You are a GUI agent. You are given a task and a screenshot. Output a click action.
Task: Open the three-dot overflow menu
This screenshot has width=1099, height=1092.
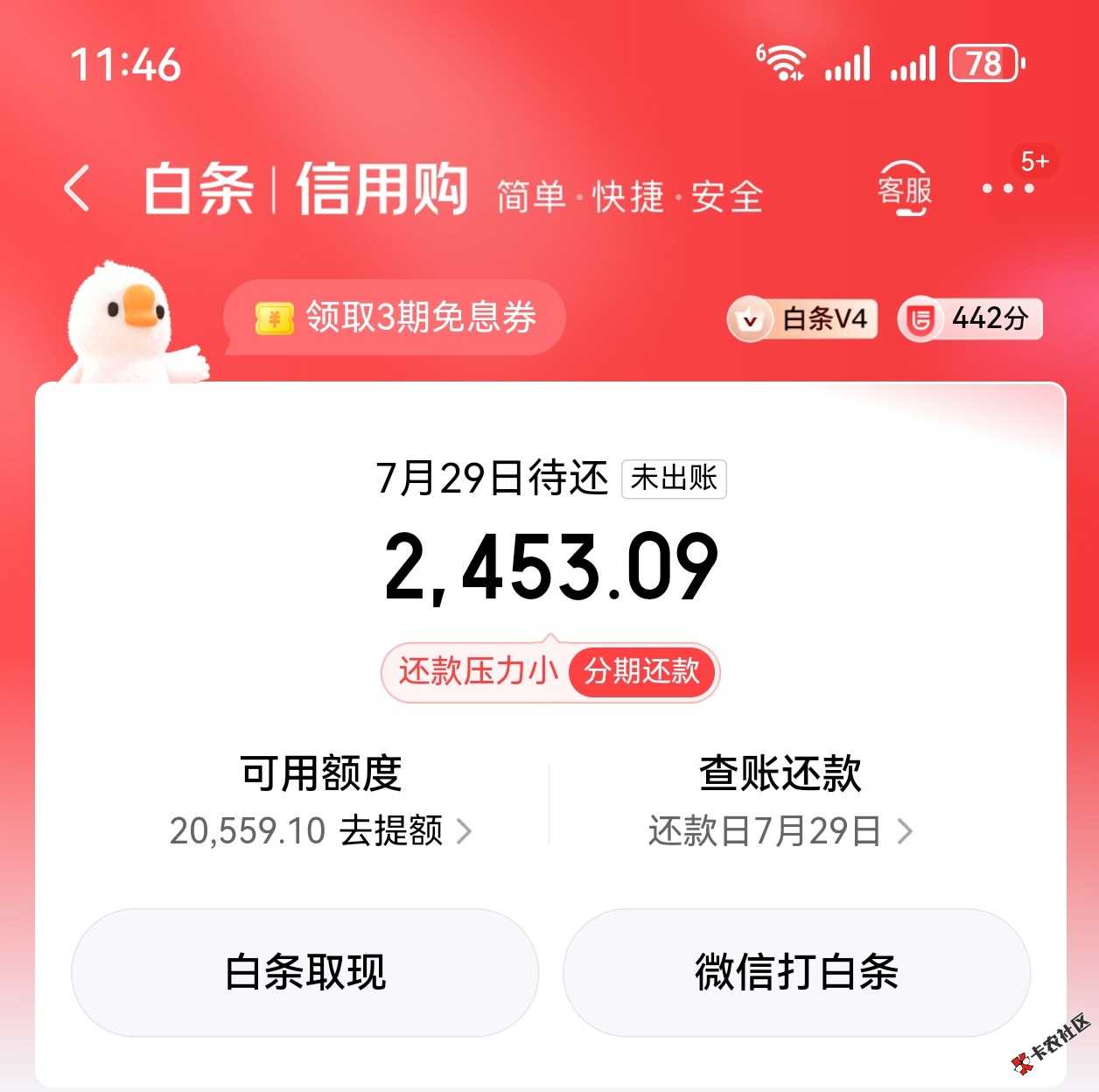[x=1007, y=188]
